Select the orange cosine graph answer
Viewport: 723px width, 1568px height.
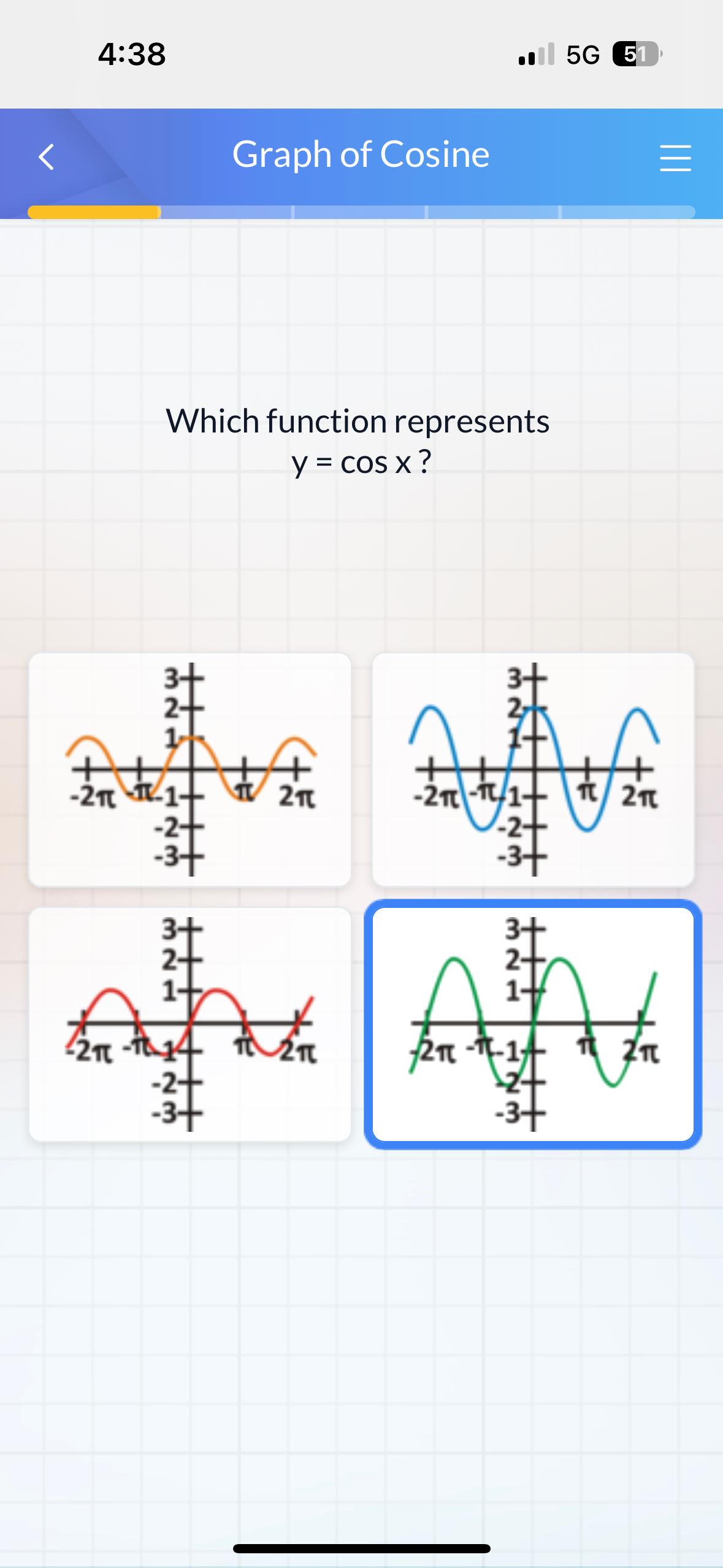190,769
